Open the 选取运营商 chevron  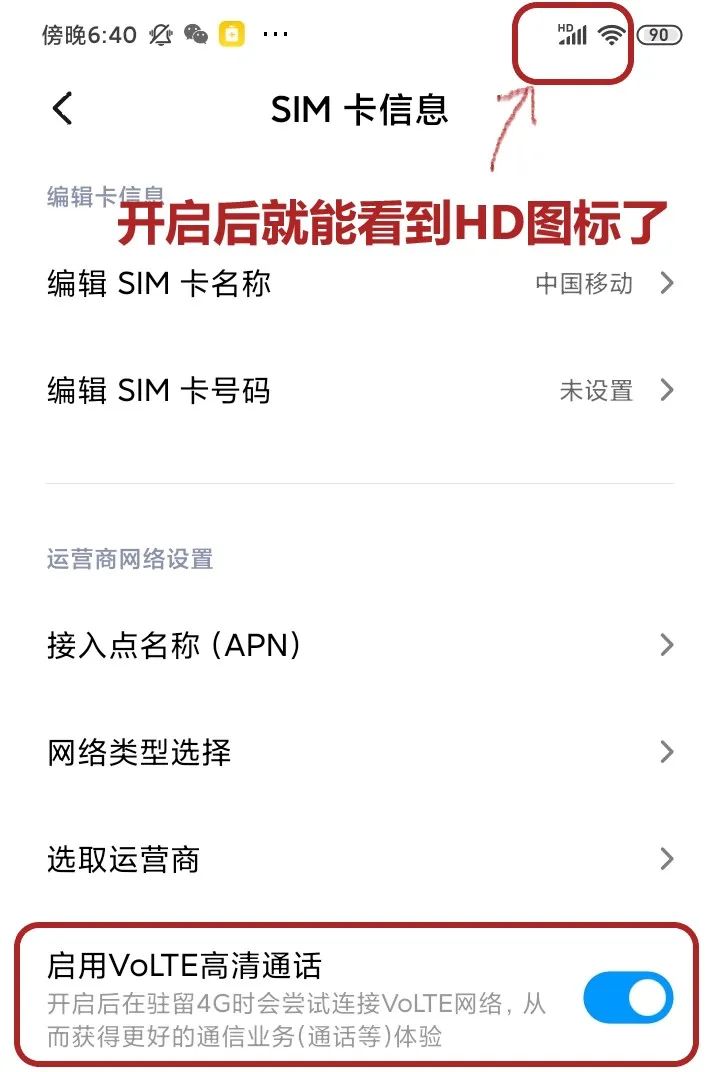tap(666, 858)
